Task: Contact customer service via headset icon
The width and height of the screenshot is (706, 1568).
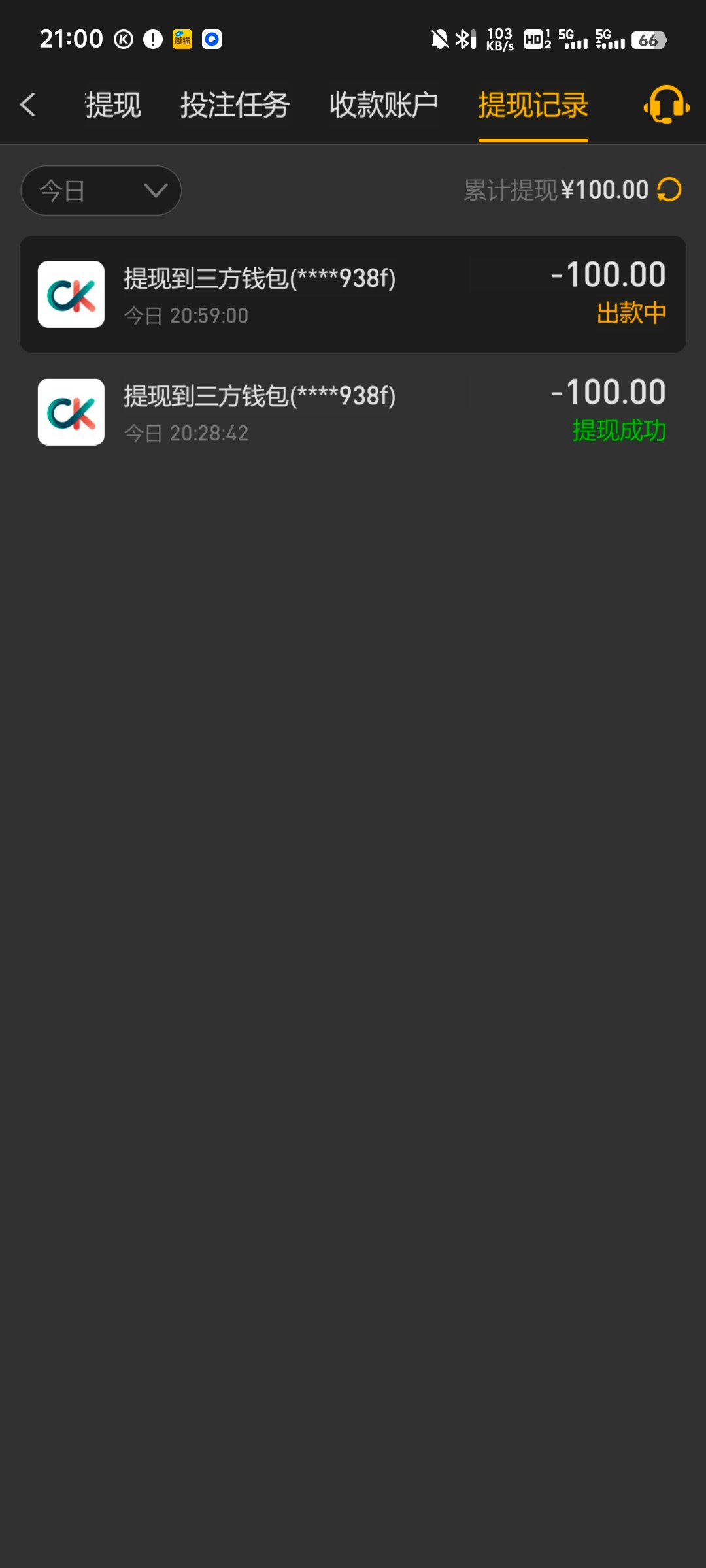Action: [666, 105]
